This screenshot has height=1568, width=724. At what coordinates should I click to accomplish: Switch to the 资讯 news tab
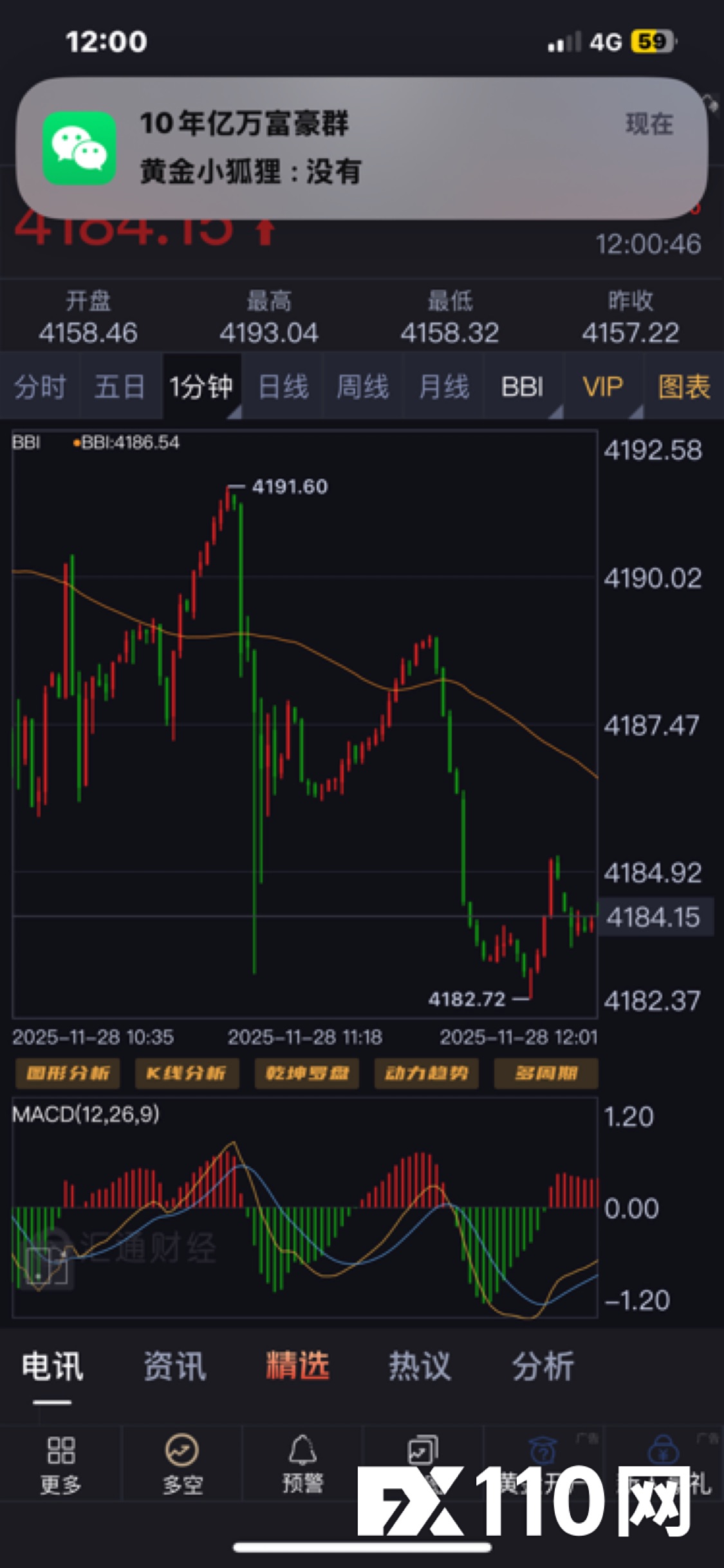tap(174, 1365)
